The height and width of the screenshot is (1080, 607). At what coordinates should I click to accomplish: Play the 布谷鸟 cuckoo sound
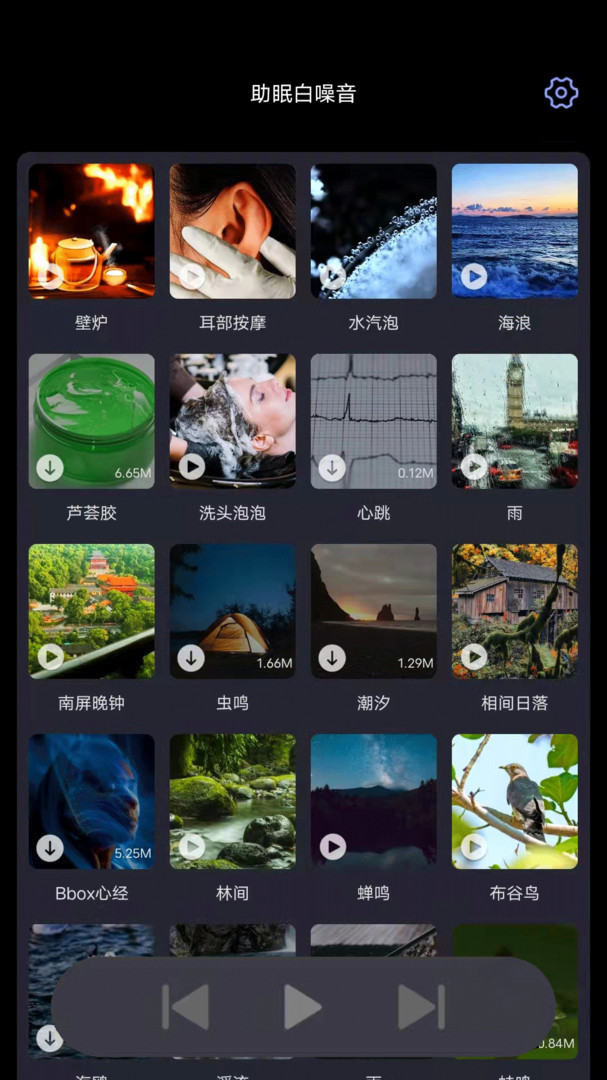coord(514,801)
